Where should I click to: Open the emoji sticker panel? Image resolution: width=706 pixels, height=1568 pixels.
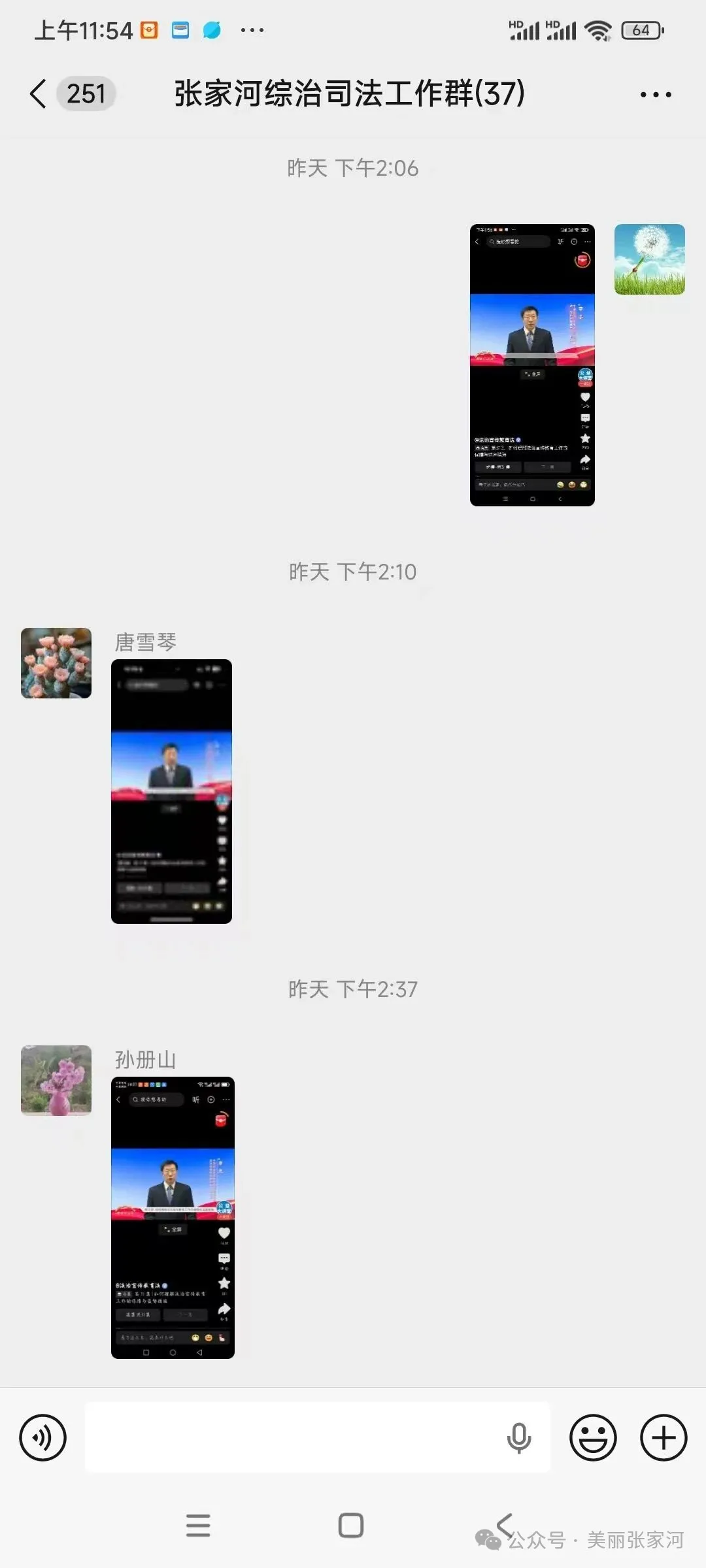[593, 1437]
